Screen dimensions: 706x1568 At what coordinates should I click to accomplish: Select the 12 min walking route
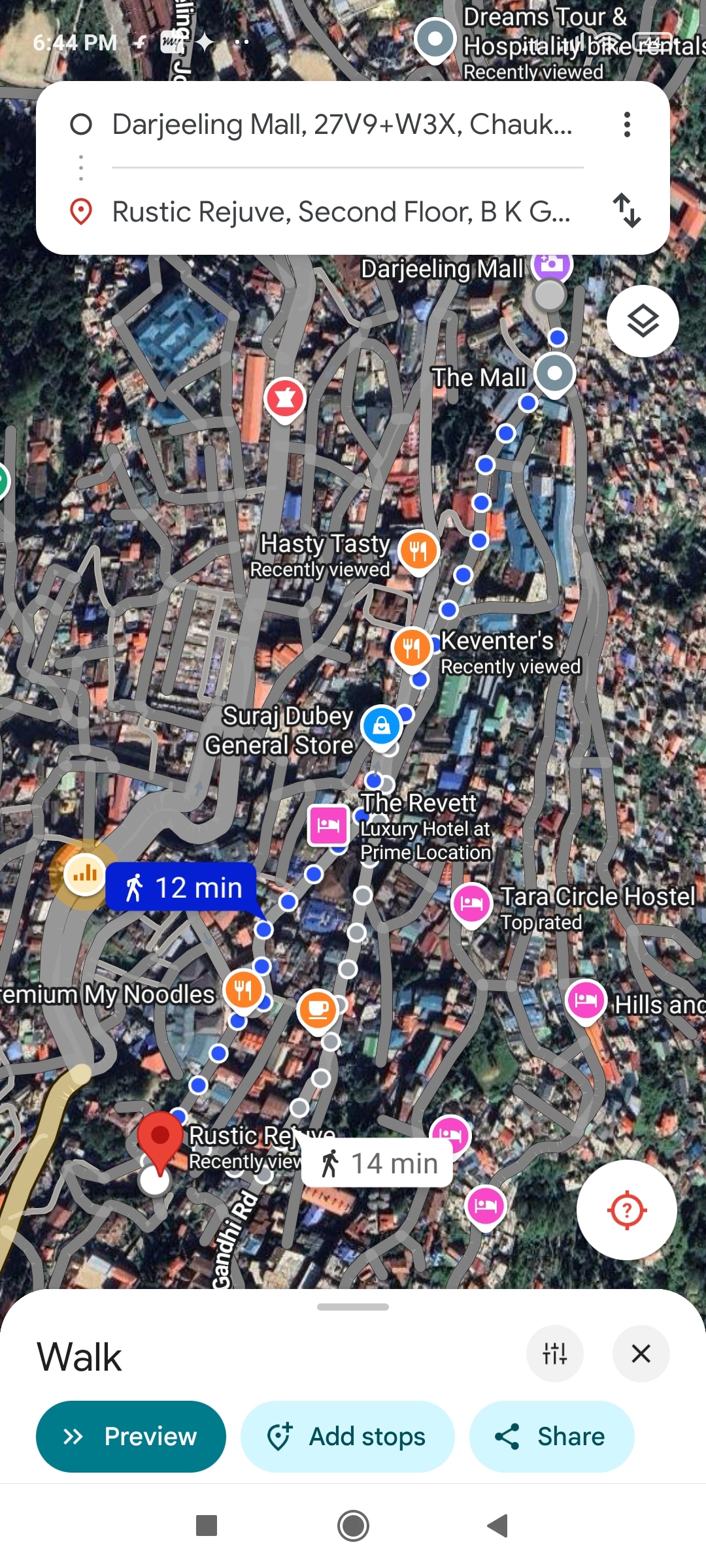click(182, 887)
